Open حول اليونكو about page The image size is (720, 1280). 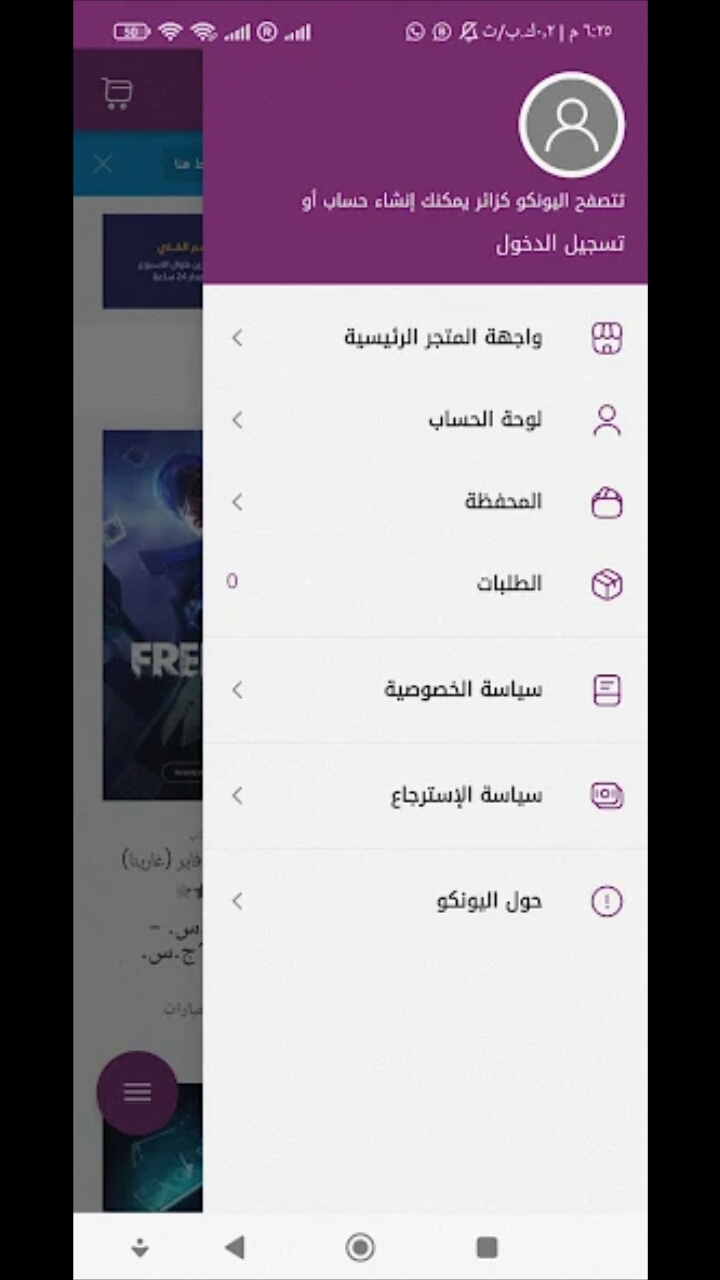(425, 902)
